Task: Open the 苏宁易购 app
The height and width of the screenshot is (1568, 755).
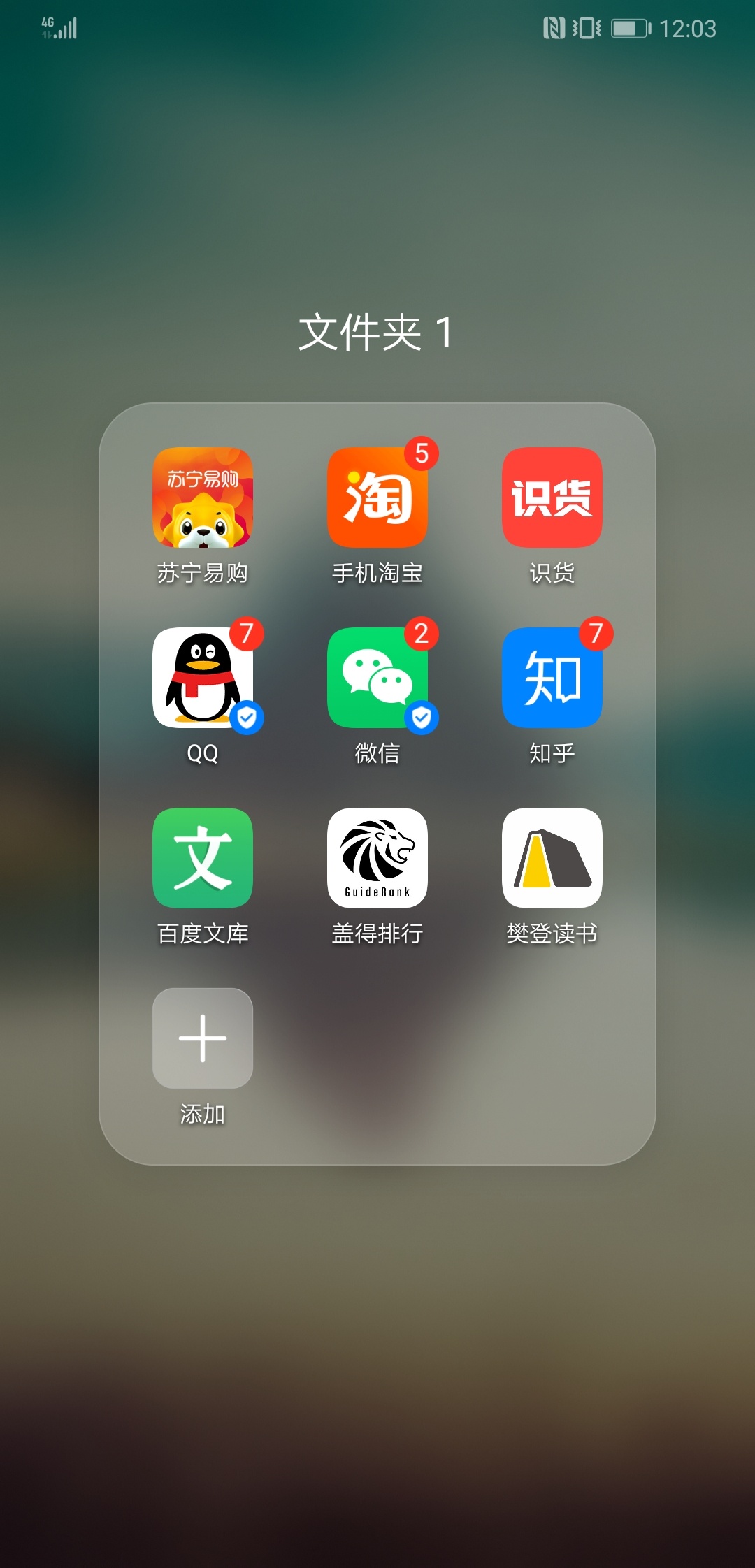Action: click(203, 498)
